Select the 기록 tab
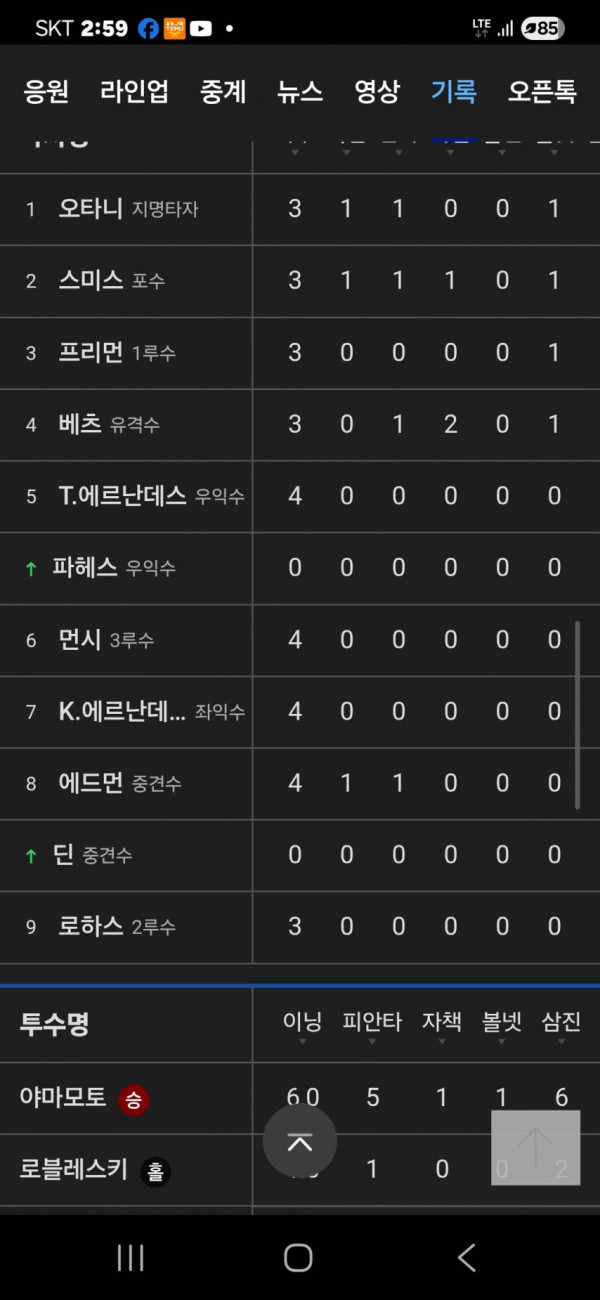 pyautogui.click(x=454, y=92)
